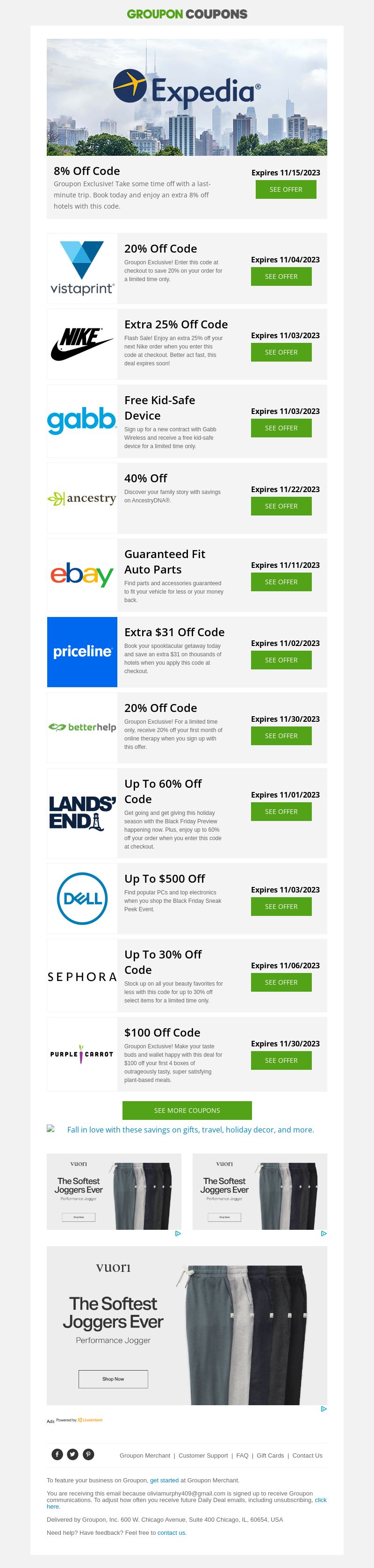Open the Twitter icon in footer
Screen dimensions: 374x1568
click(72, 1454)
